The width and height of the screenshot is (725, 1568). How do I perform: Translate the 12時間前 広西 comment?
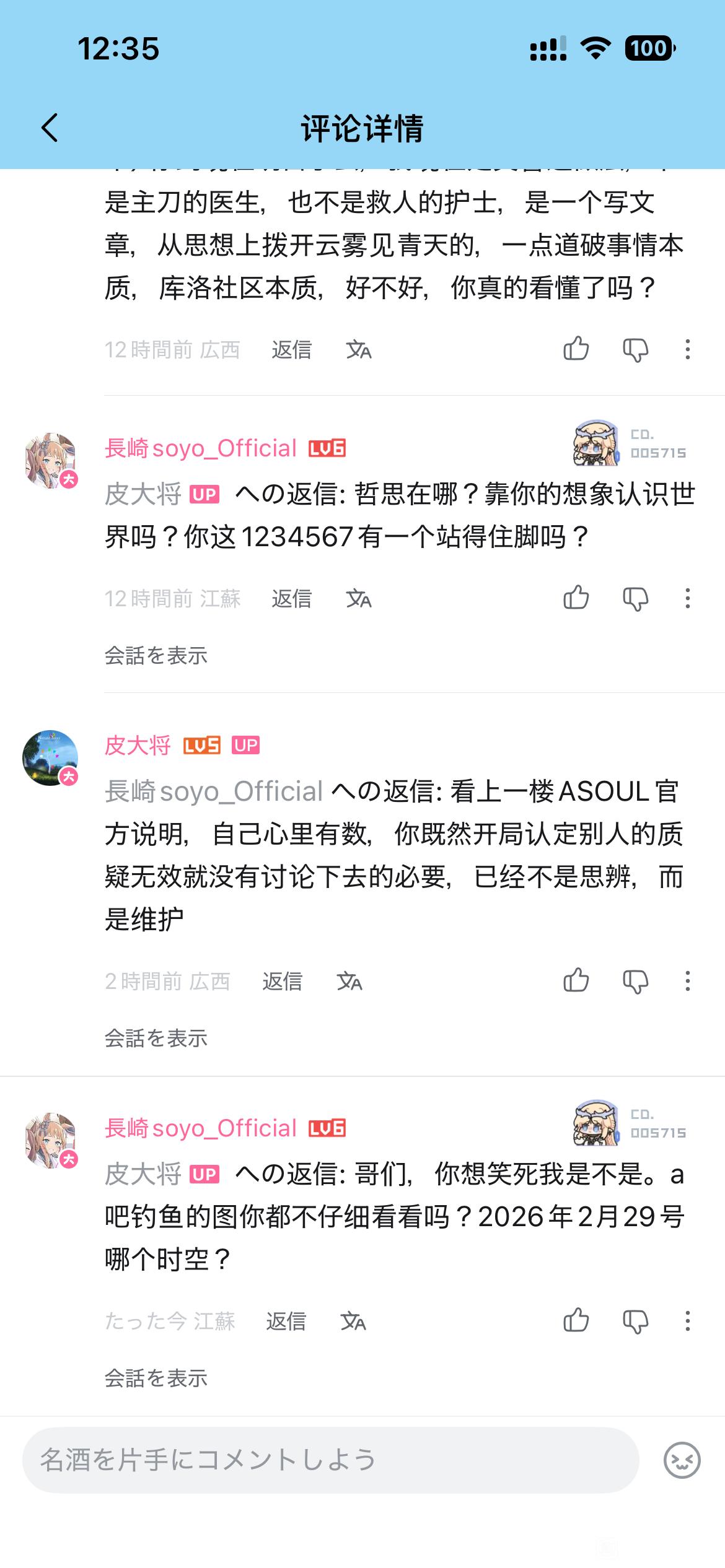[x=359, y=350]
